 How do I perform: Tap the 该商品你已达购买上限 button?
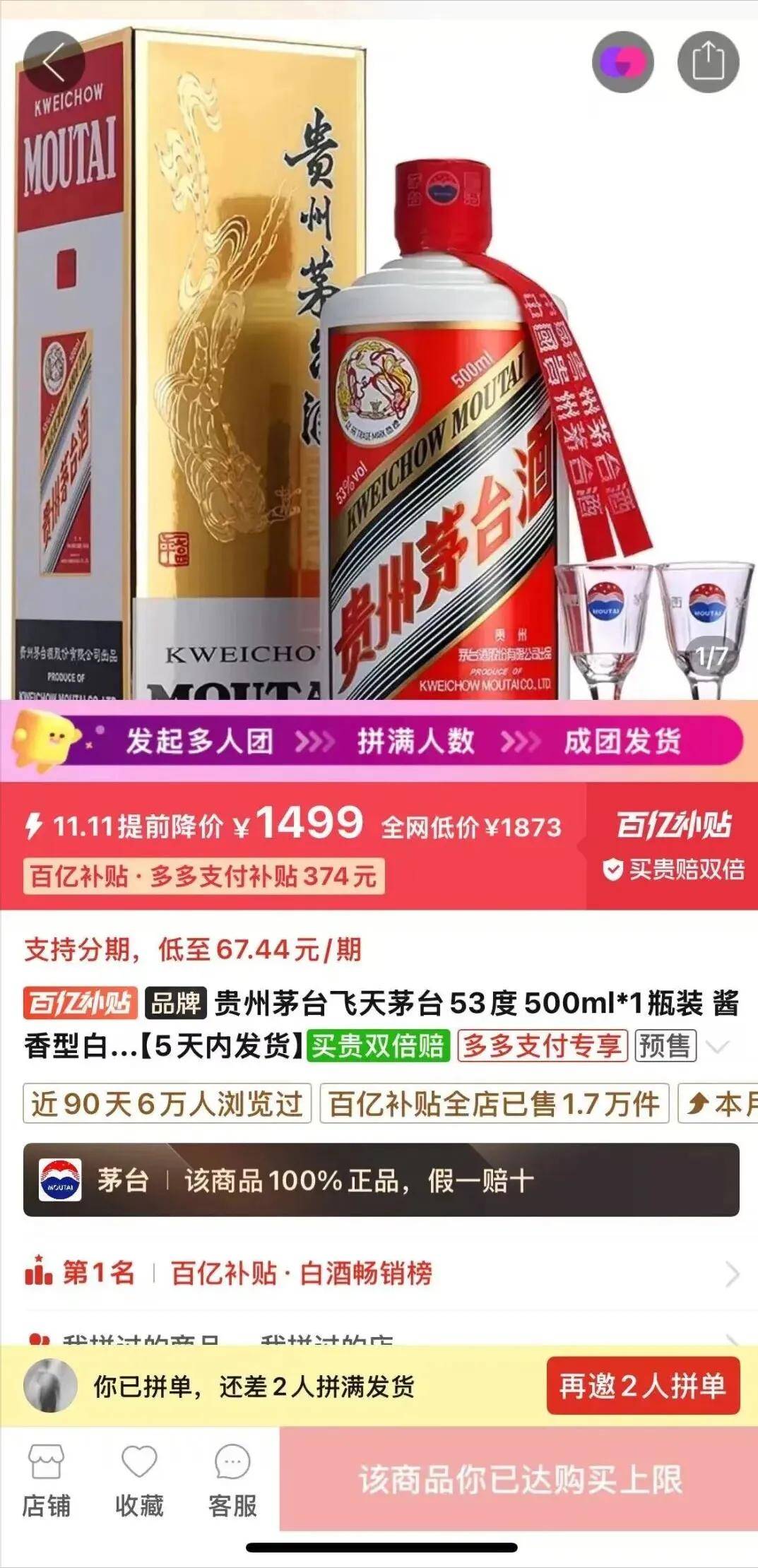click(x=519, y=1479)
